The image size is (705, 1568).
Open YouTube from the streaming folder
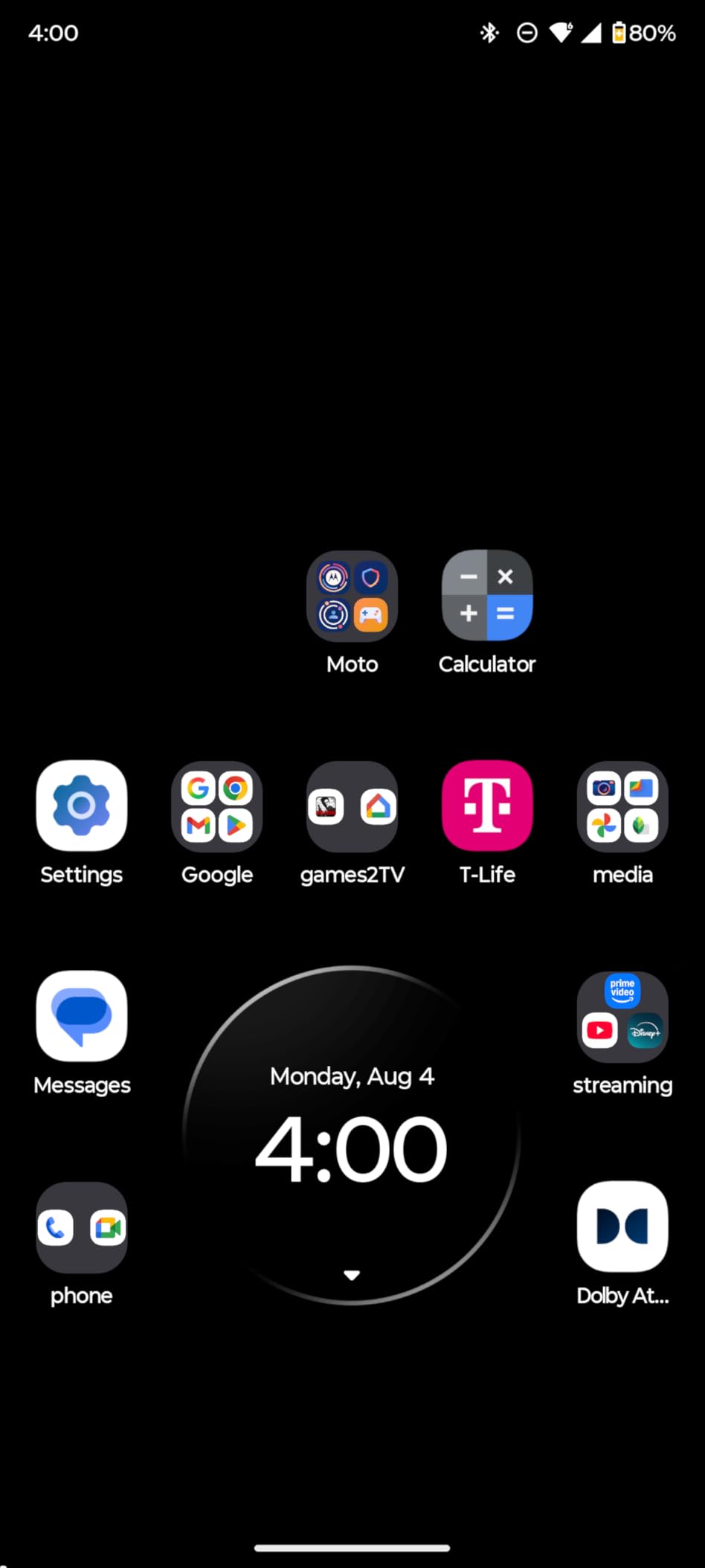(599, 1030)
